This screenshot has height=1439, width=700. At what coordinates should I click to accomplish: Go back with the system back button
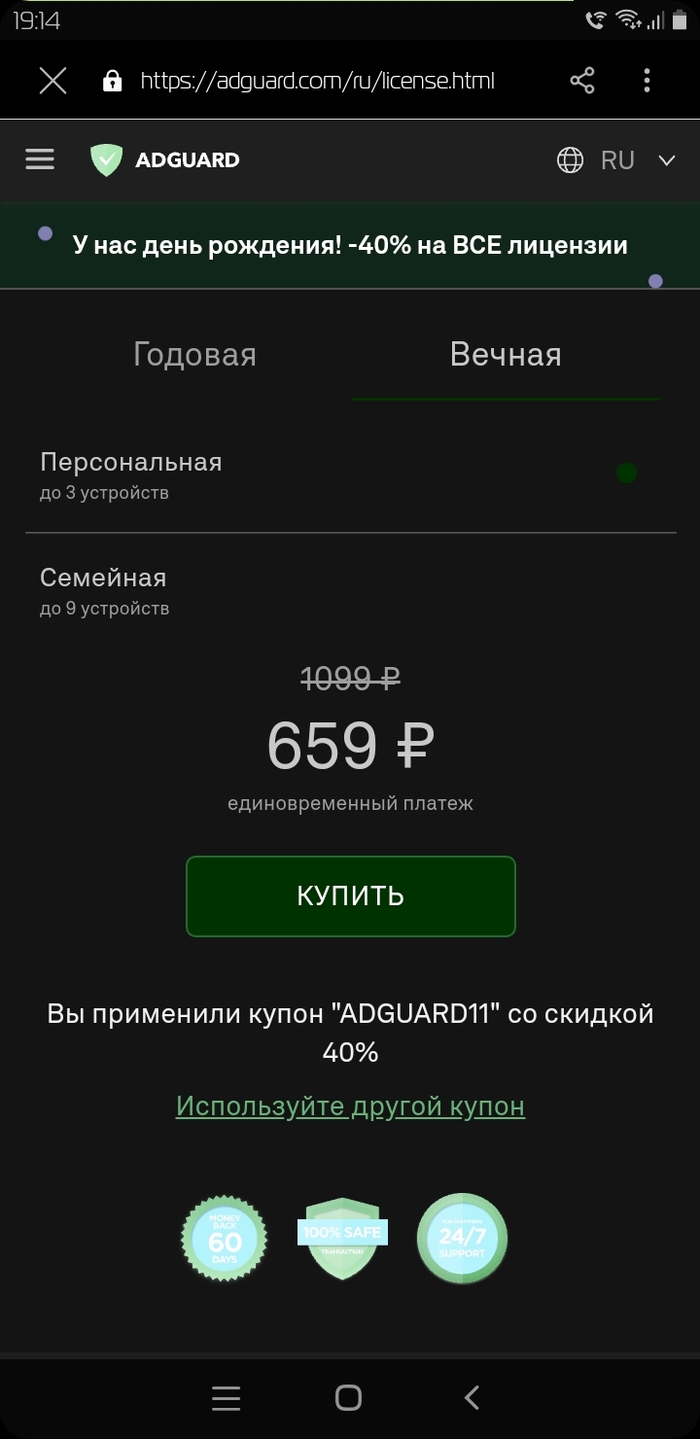pyautogui.click(x=472, y=1397)
